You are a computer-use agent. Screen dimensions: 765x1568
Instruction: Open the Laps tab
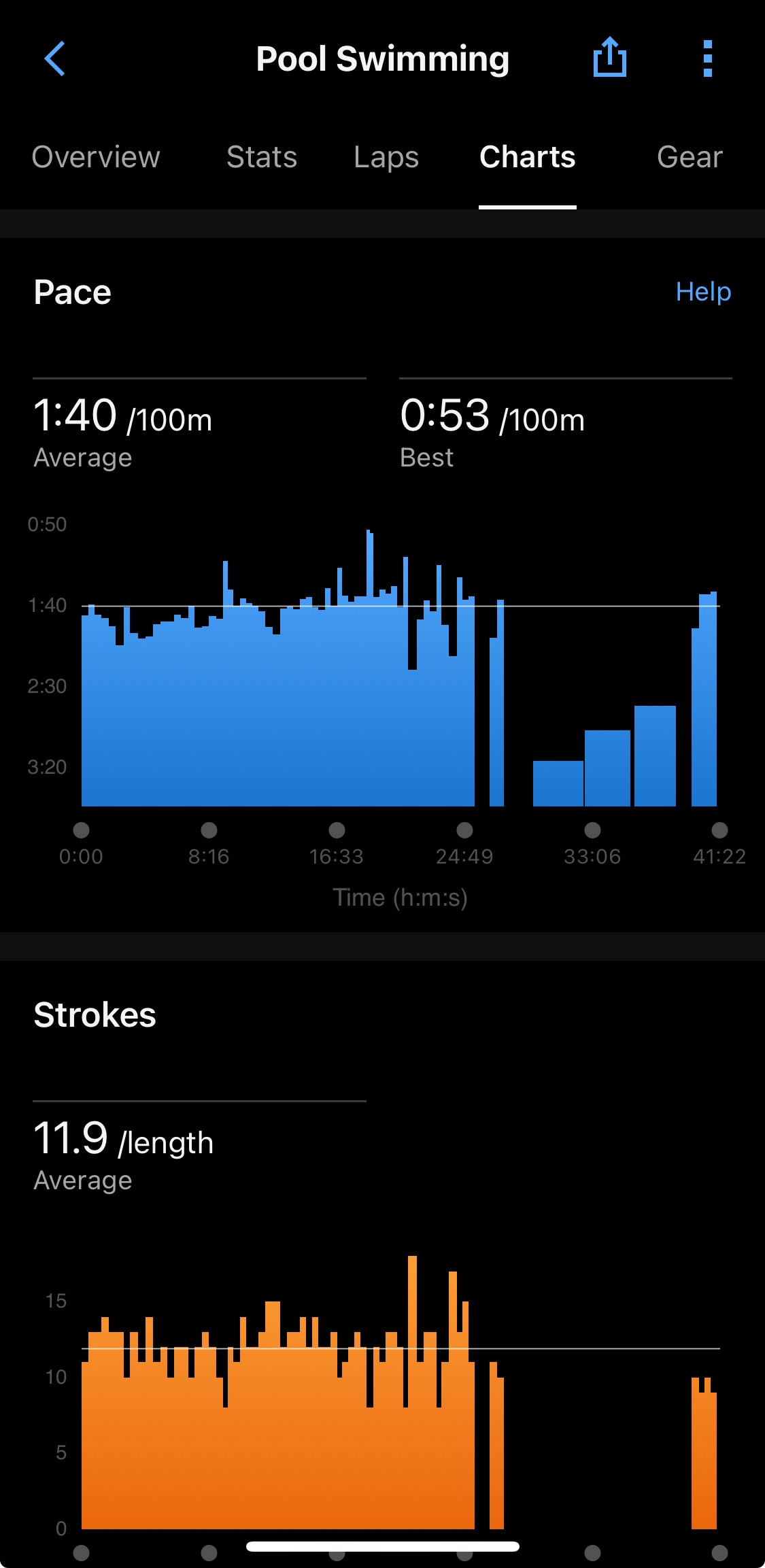click(x=386, y=157)
